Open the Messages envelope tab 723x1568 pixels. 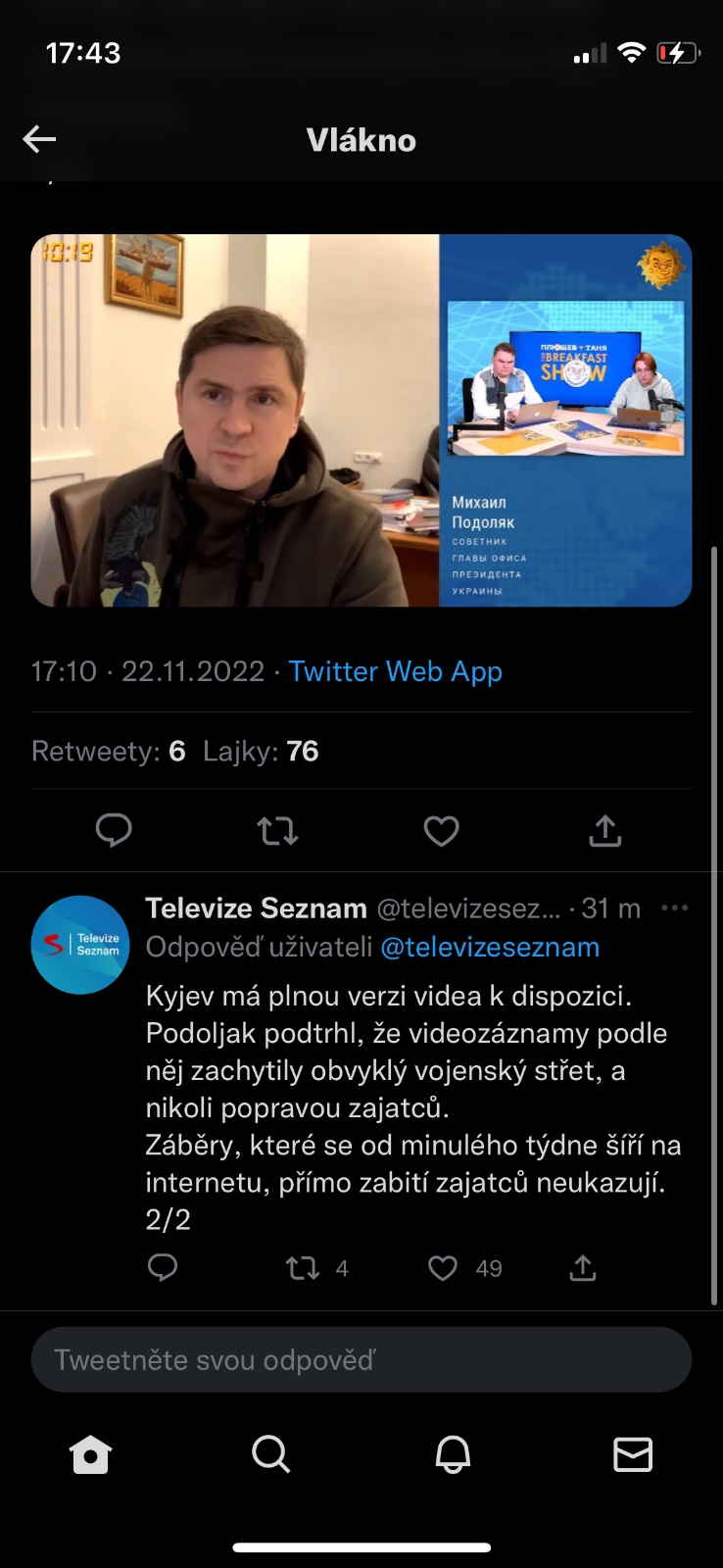632,1455
